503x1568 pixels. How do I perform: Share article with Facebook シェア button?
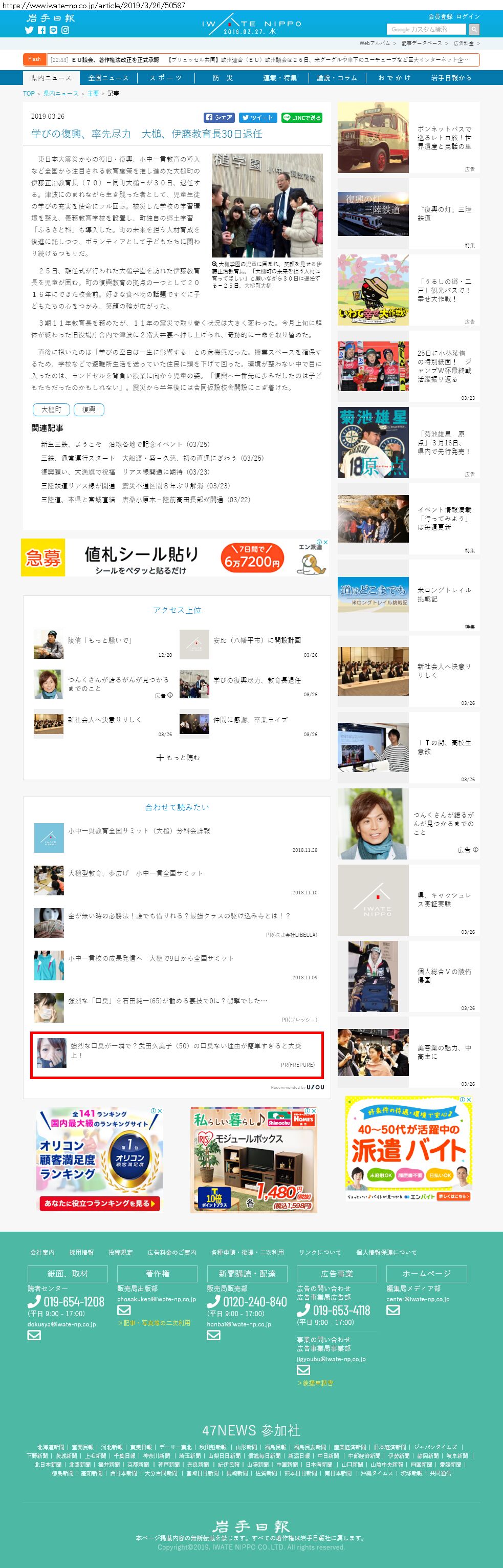click(x=219, y=117)
